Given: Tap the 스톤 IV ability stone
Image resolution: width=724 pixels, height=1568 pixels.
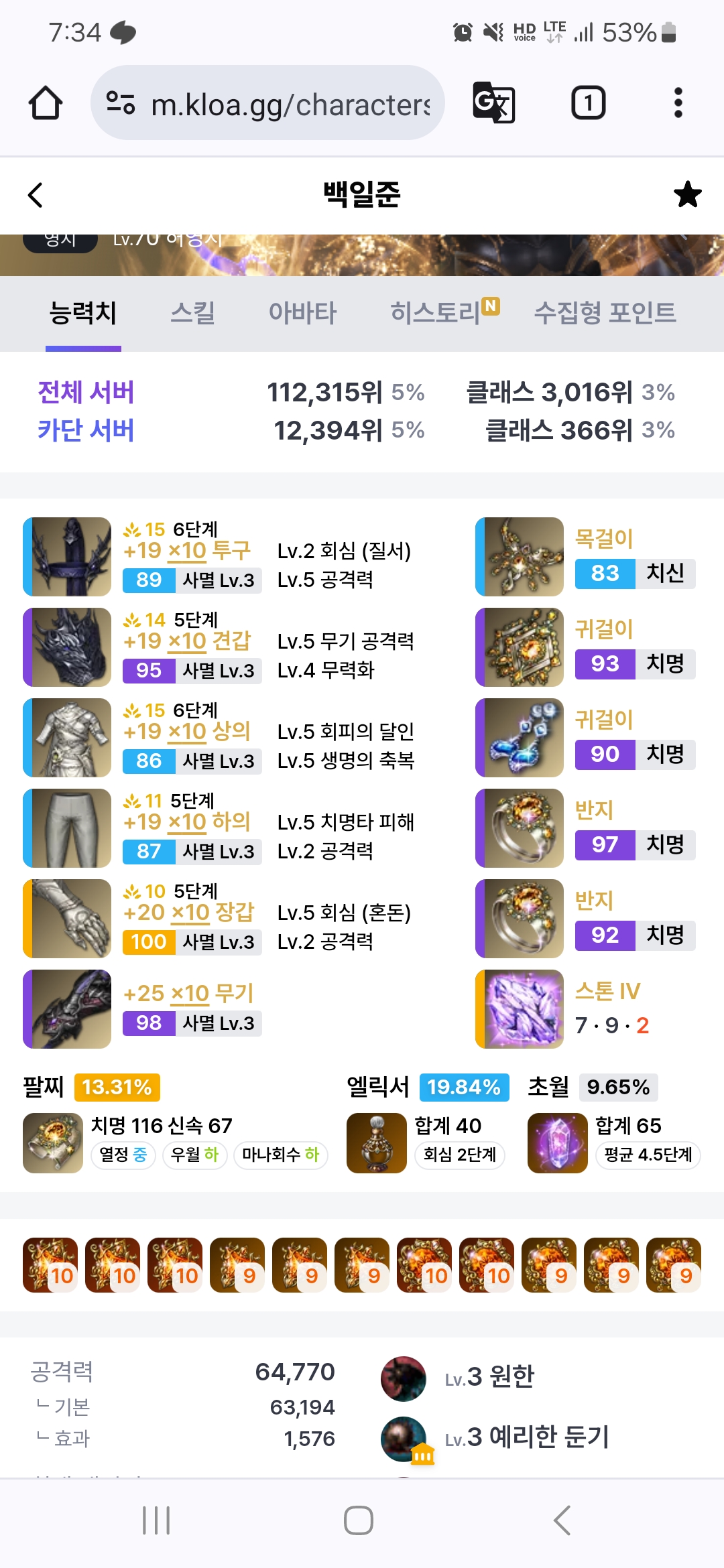Looking at the screenshot, I should coord(520,1008).
